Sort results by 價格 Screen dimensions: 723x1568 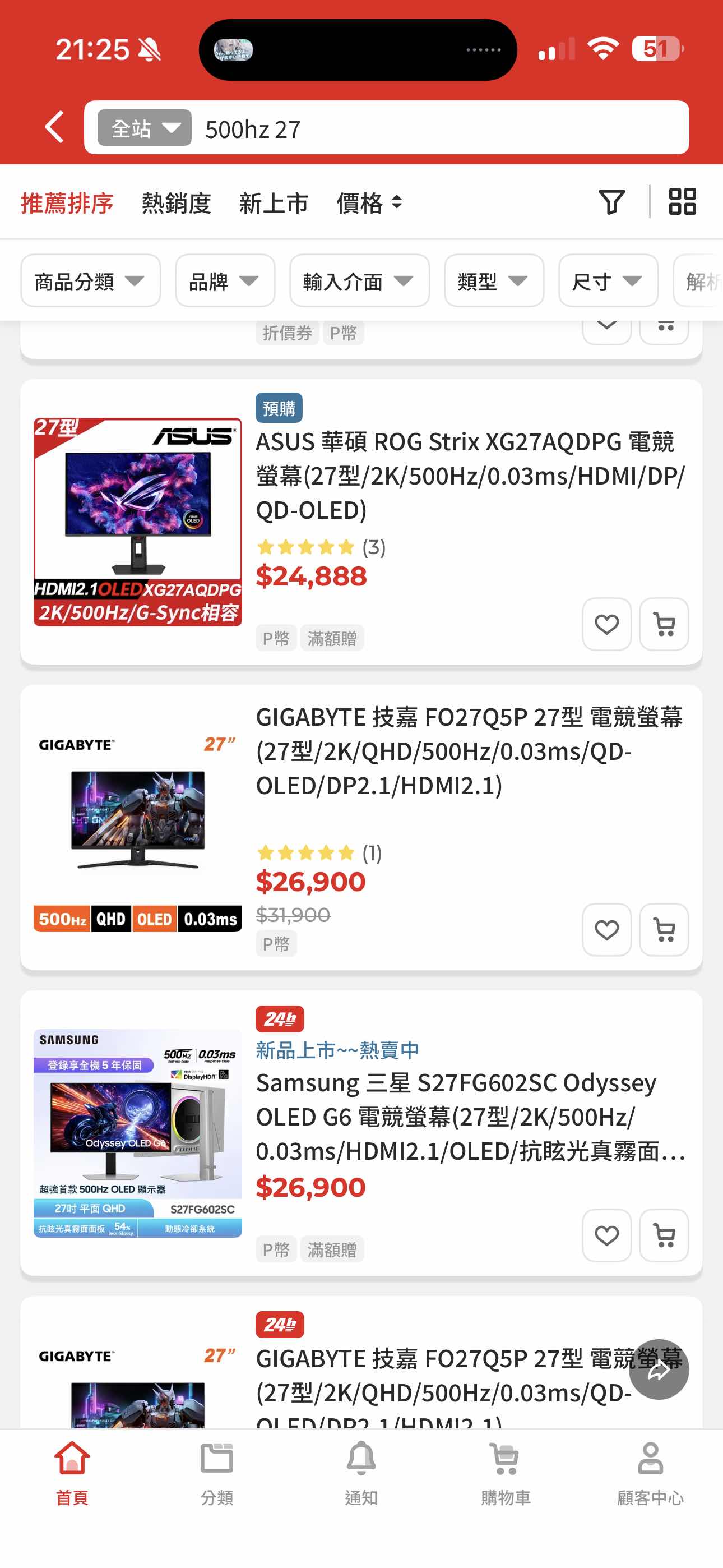click(x=369, y=202)
